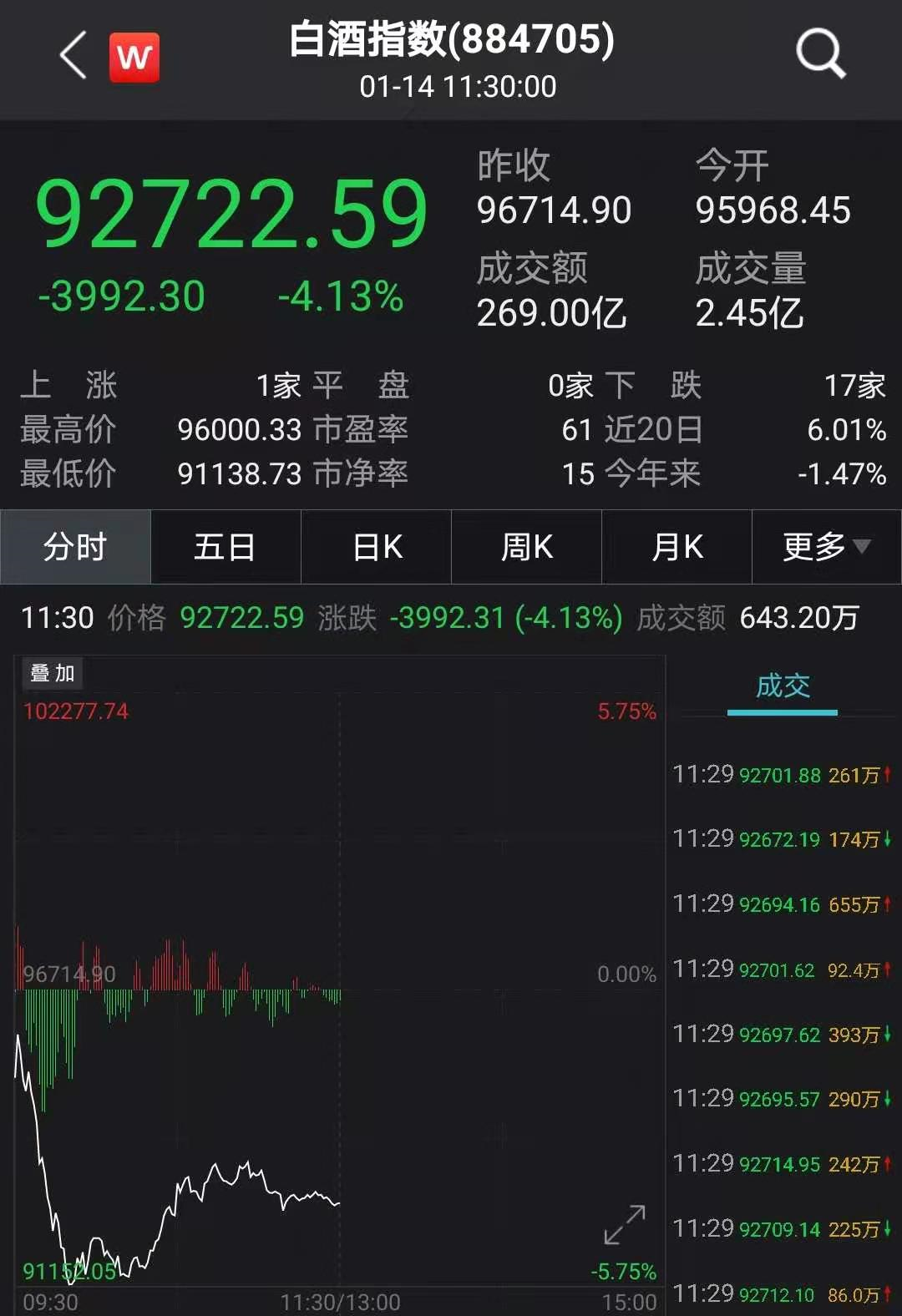Open the red W icon
This screenshot has width=902, height=1316.
134,58
